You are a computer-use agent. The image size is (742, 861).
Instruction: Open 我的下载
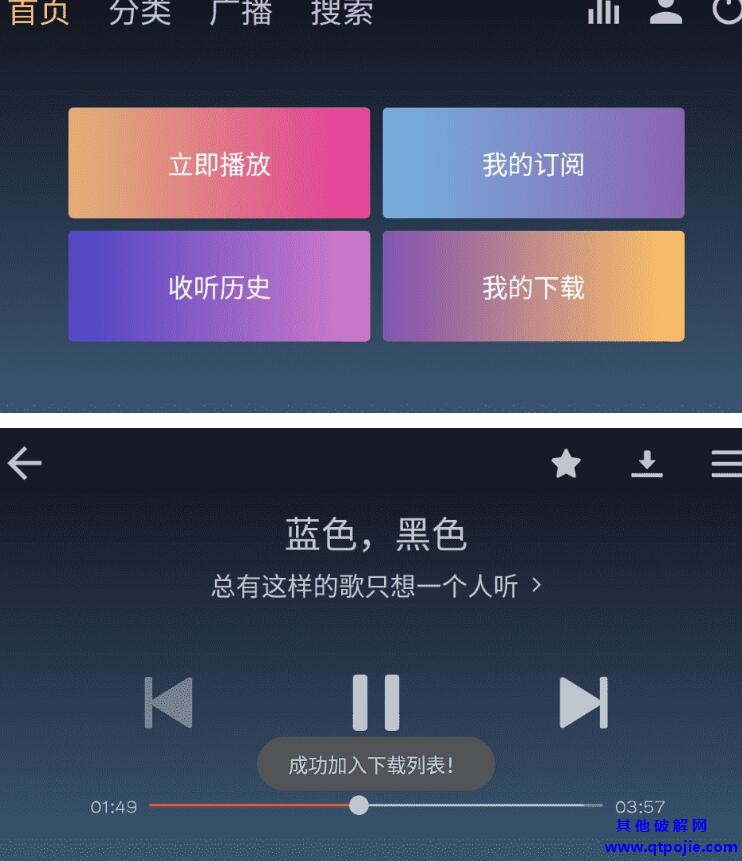[533, 287]
